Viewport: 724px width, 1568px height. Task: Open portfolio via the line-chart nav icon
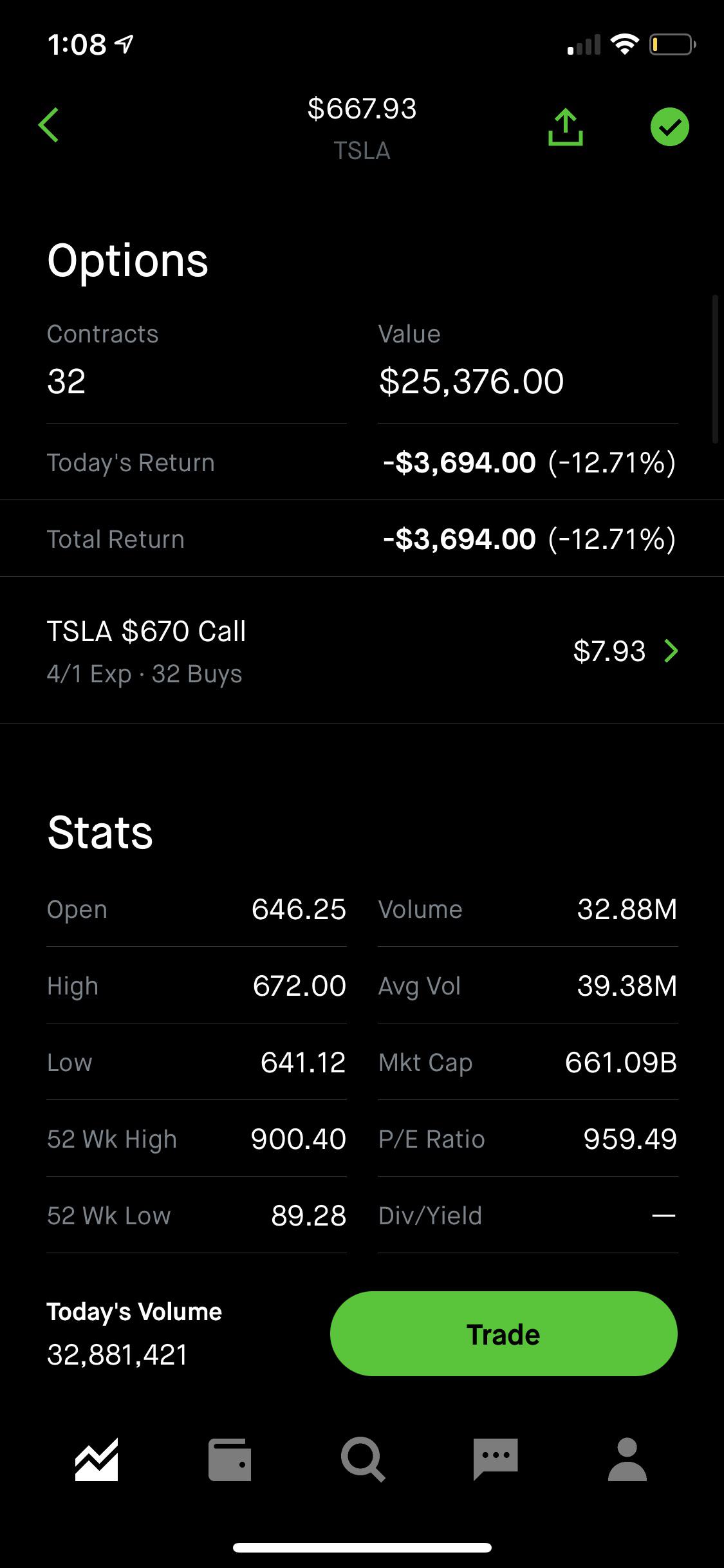[x=97, y=1459]
